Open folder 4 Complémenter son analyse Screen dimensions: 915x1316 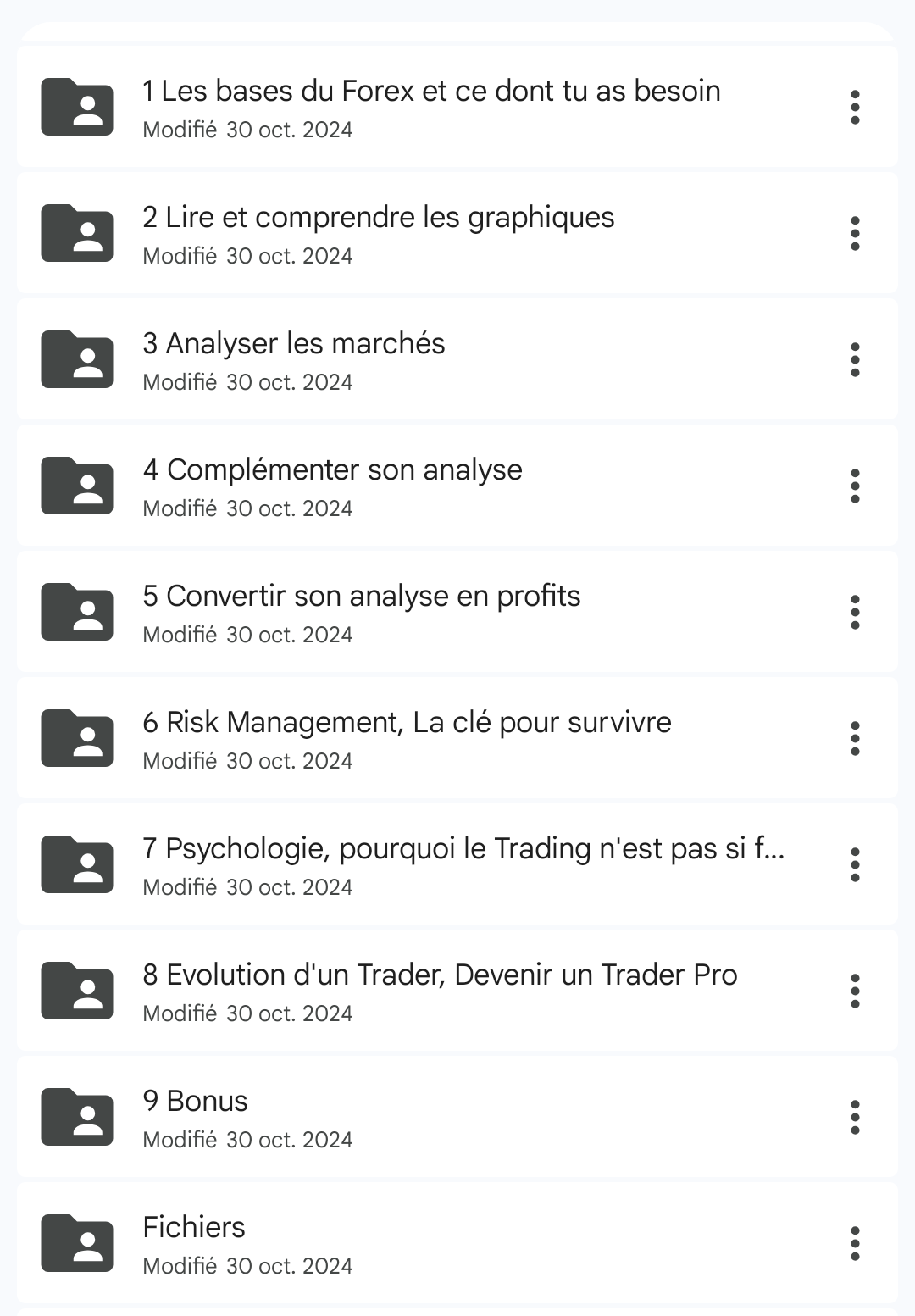(332, 486)
